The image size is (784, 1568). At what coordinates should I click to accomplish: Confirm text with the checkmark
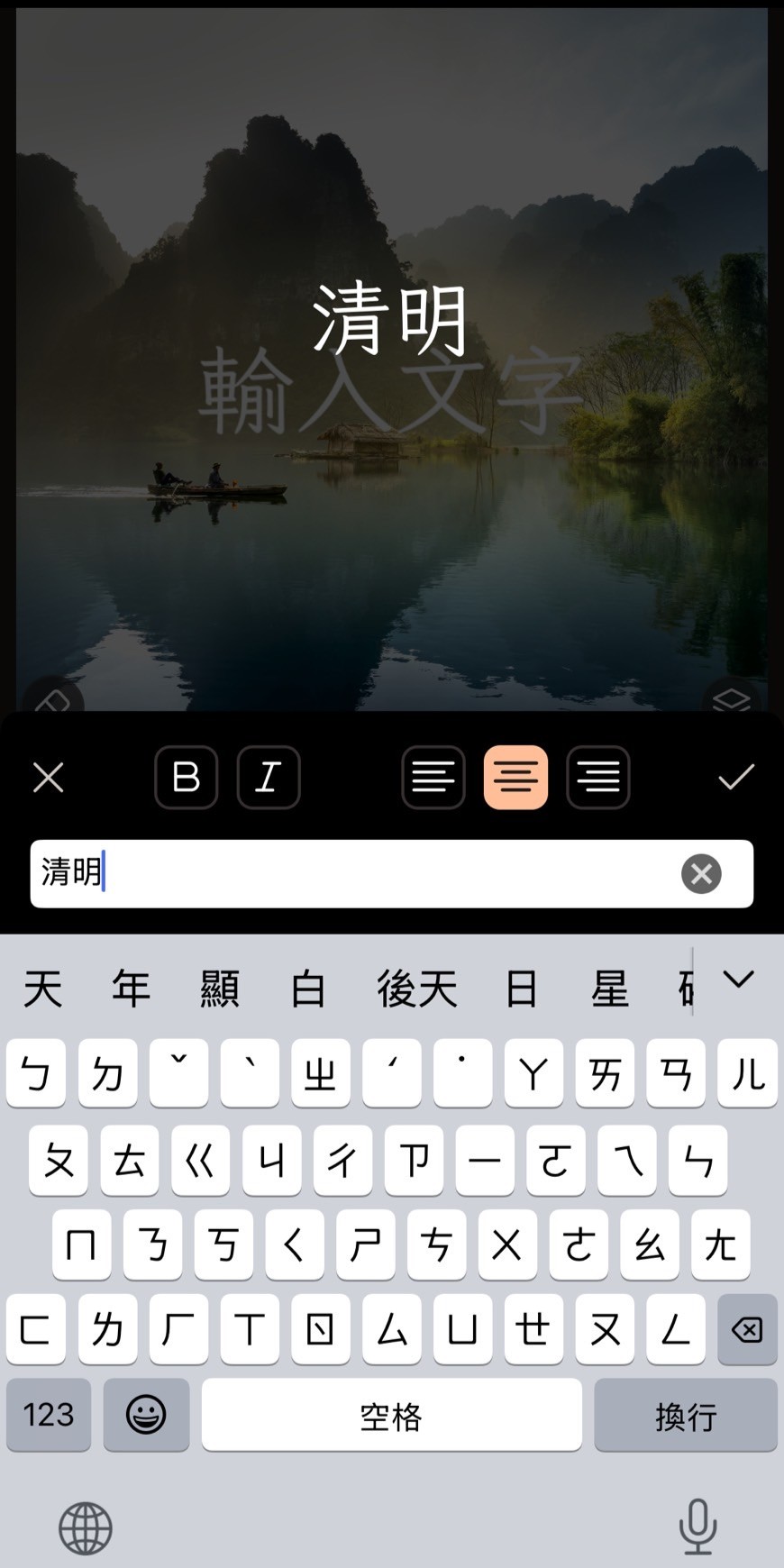coord(735,777)
